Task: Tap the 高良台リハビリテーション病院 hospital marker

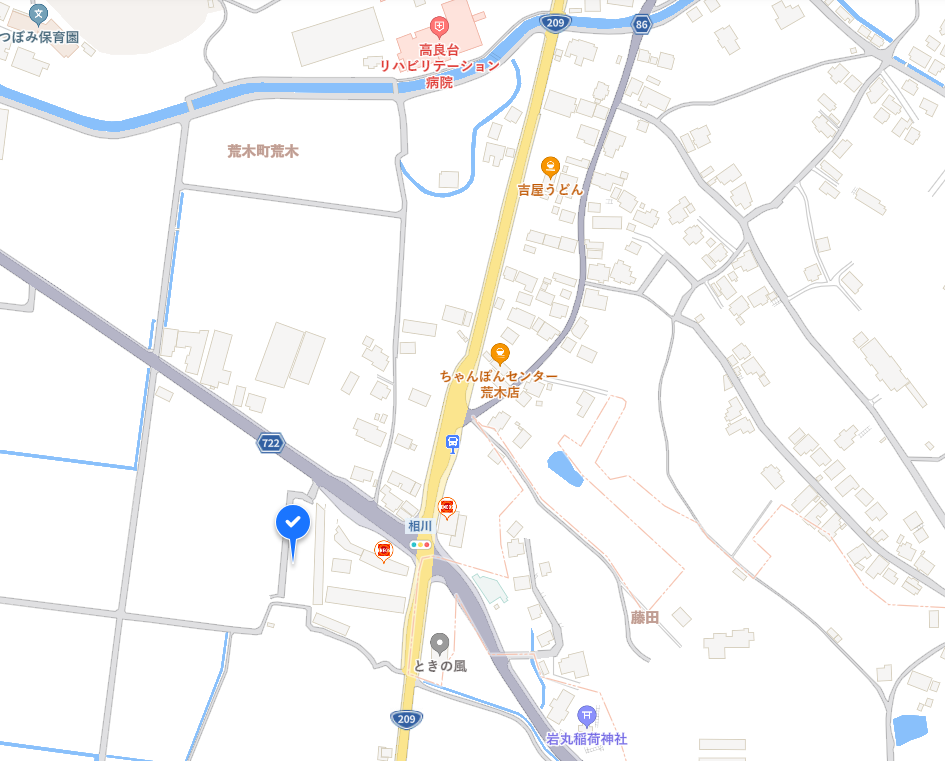Action: tap(437, 25)
